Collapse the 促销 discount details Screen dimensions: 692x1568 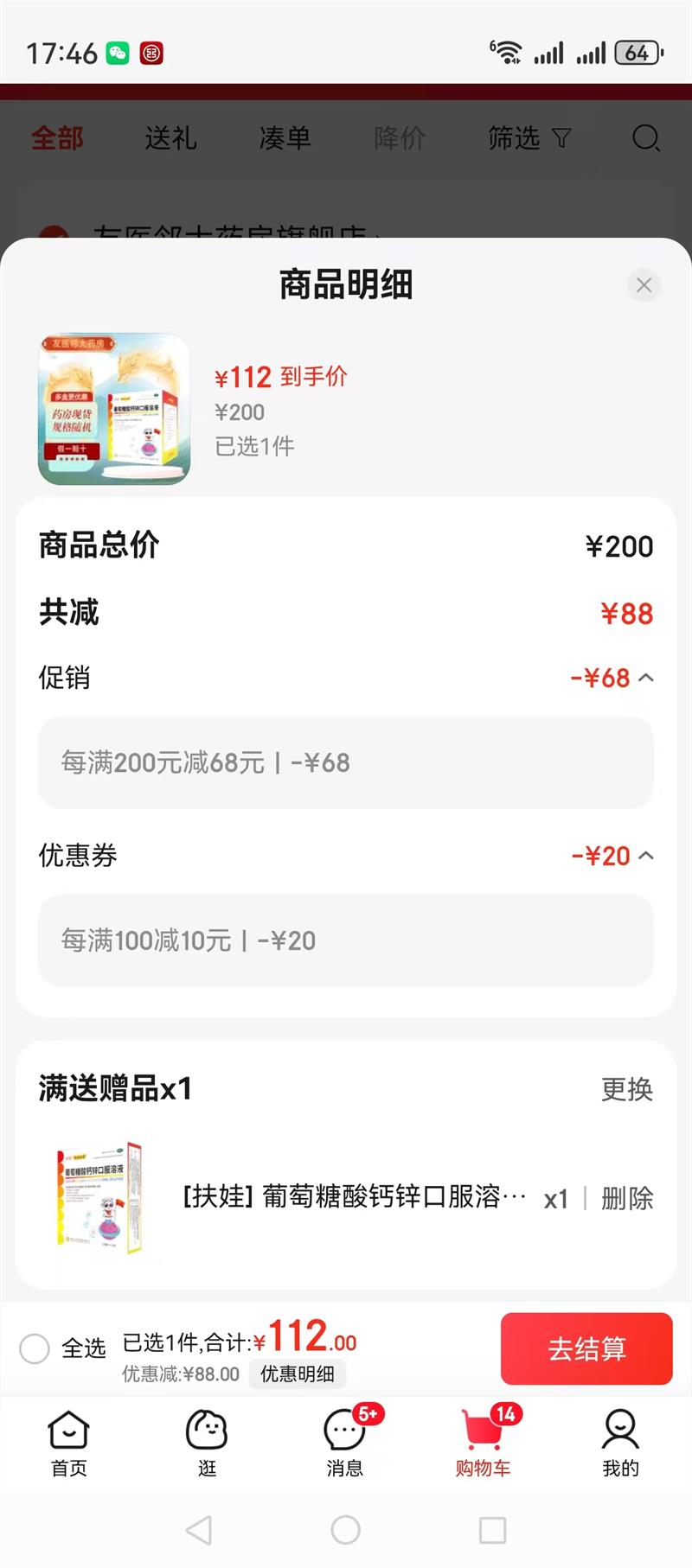point(645,678)
